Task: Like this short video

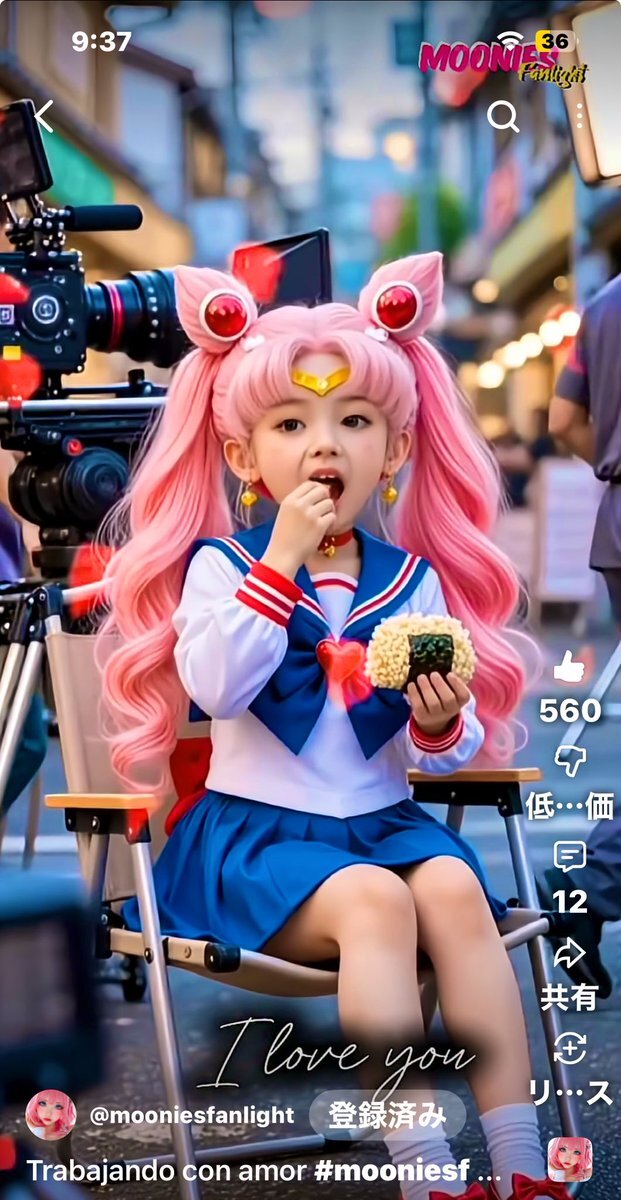Action: point(570,667)
